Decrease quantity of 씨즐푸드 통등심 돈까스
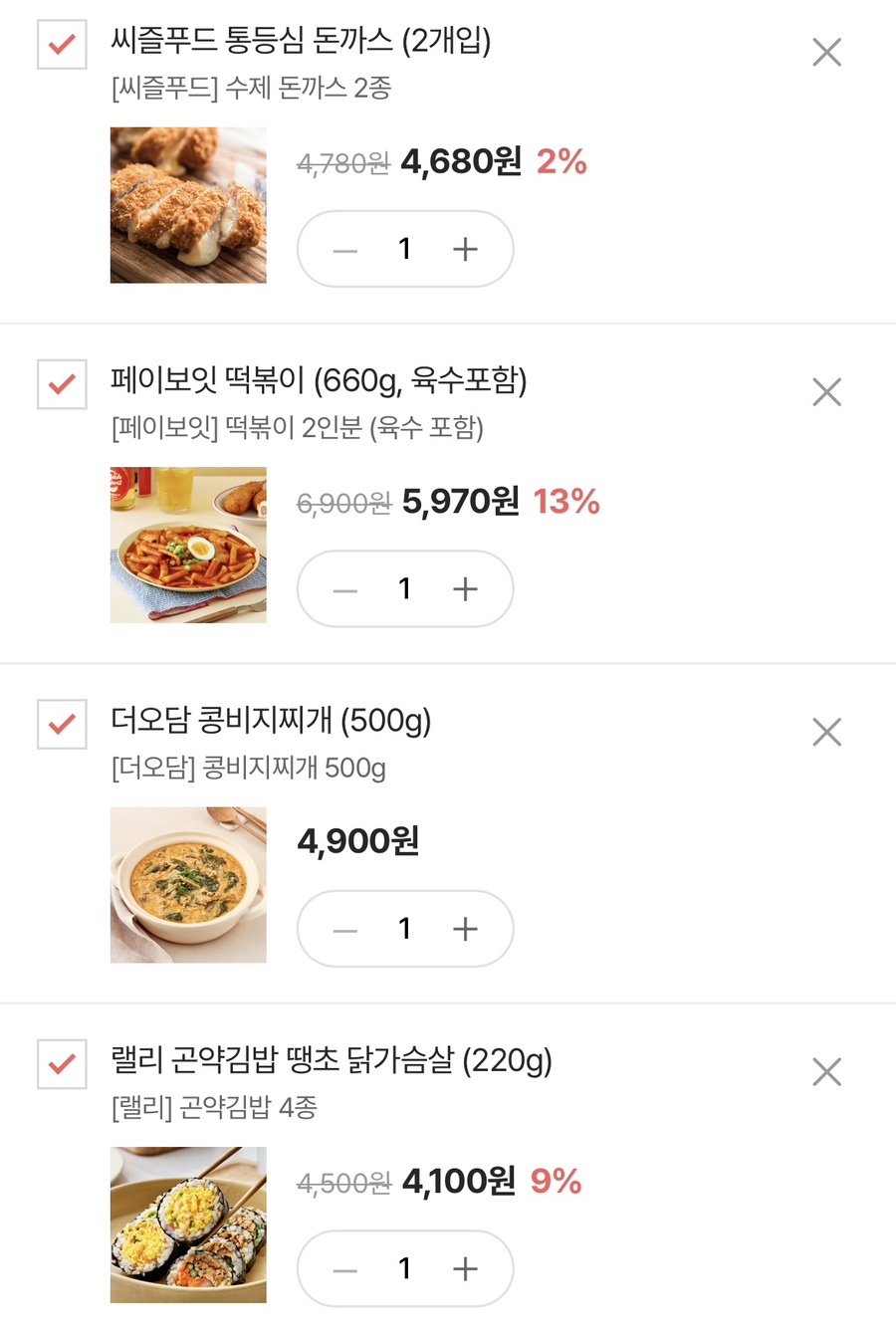 (x=345, y=250)
